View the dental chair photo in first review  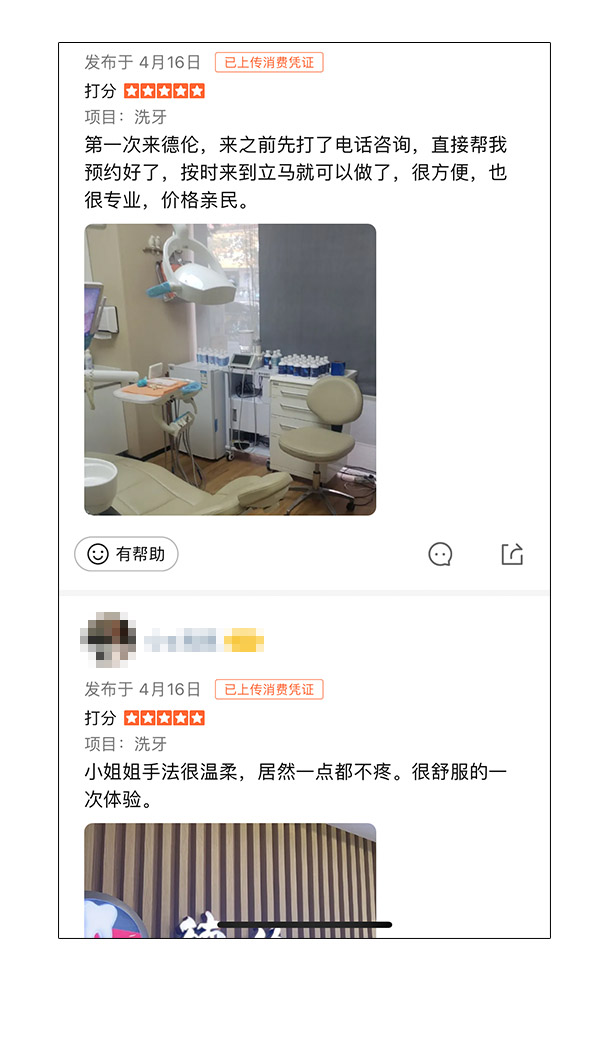pos(230,370)
